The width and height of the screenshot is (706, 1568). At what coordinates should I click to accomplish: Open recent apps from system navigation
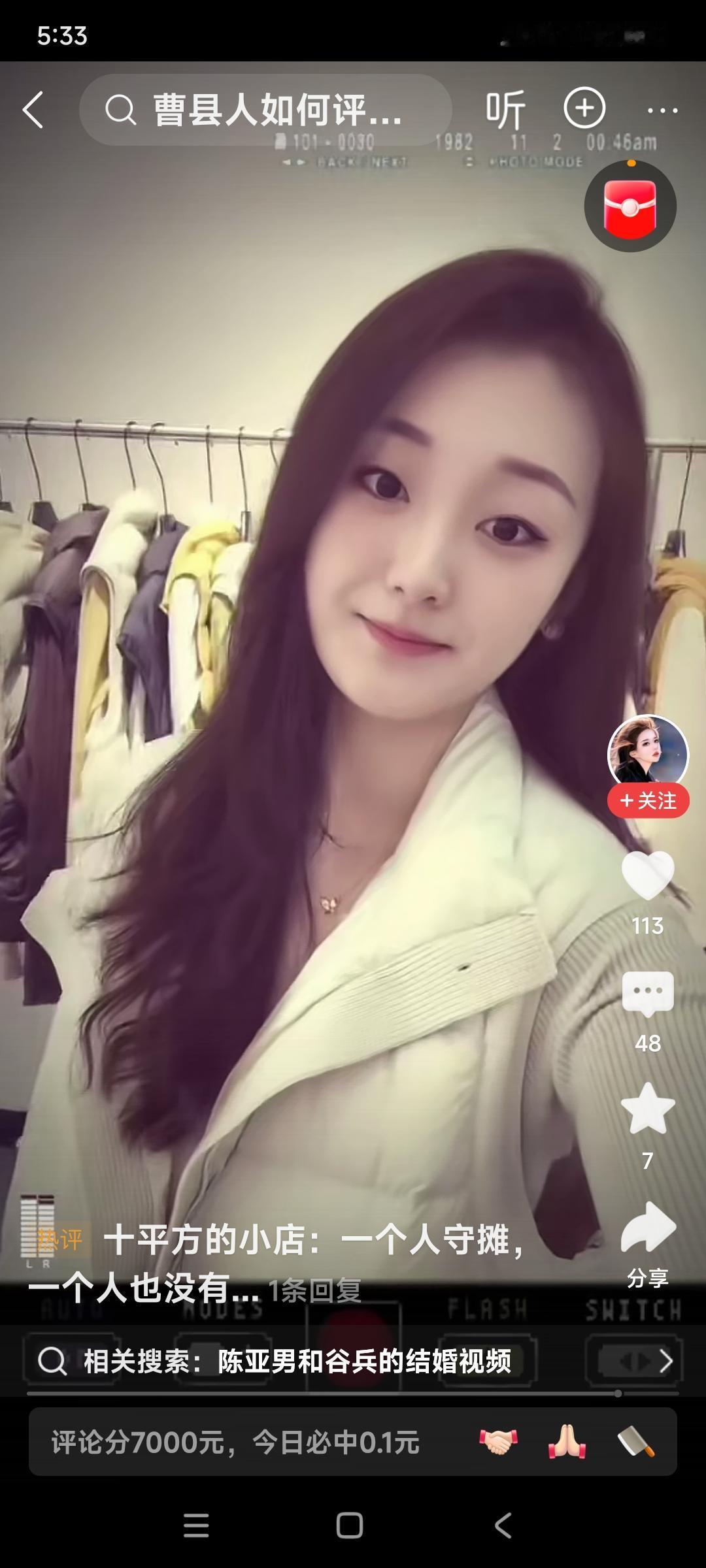click(x=195, y=1526)
